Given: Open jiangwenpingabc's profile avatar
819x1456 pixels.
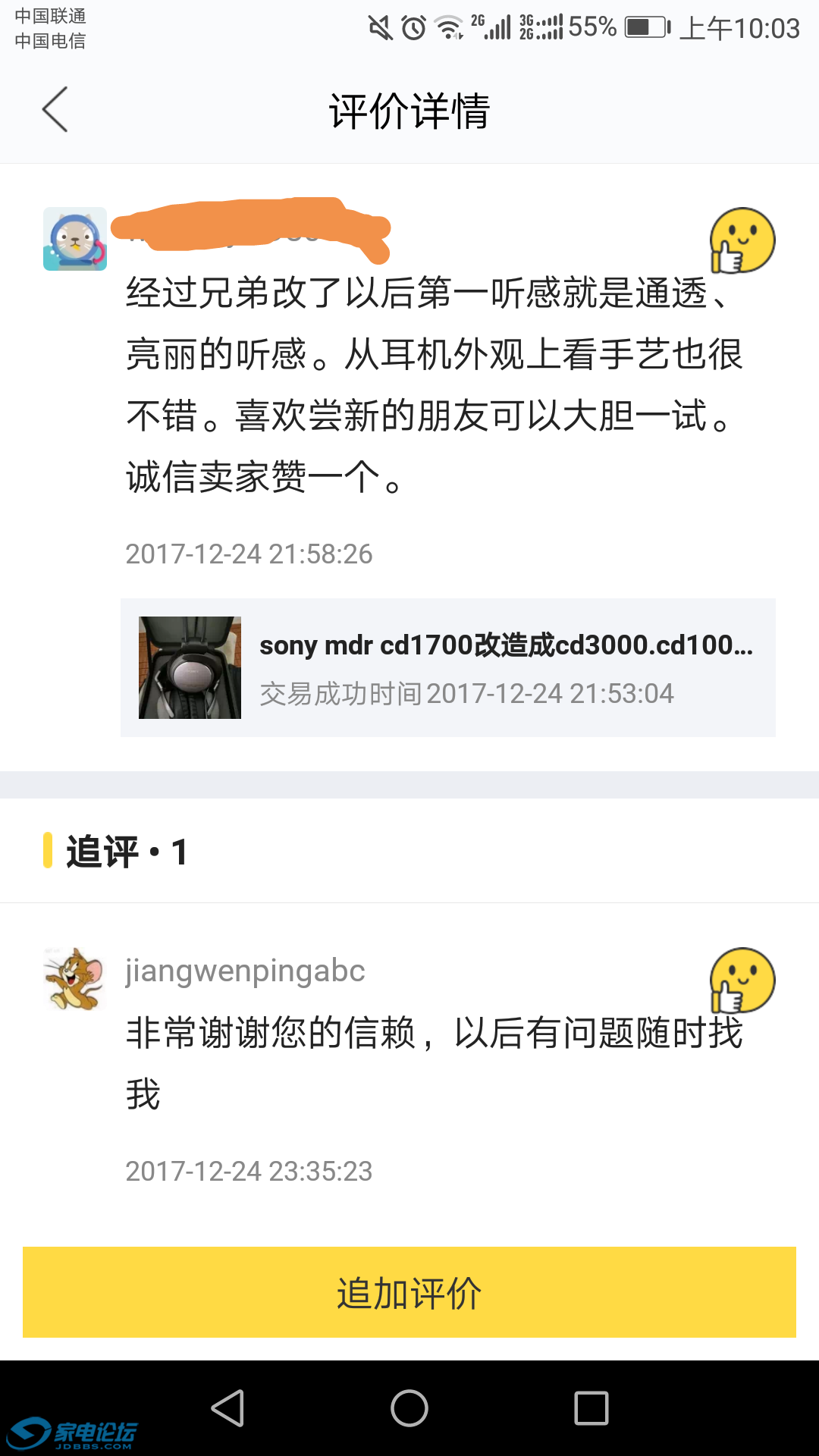Looking at the screenshot, I should (x=74, y=978).
